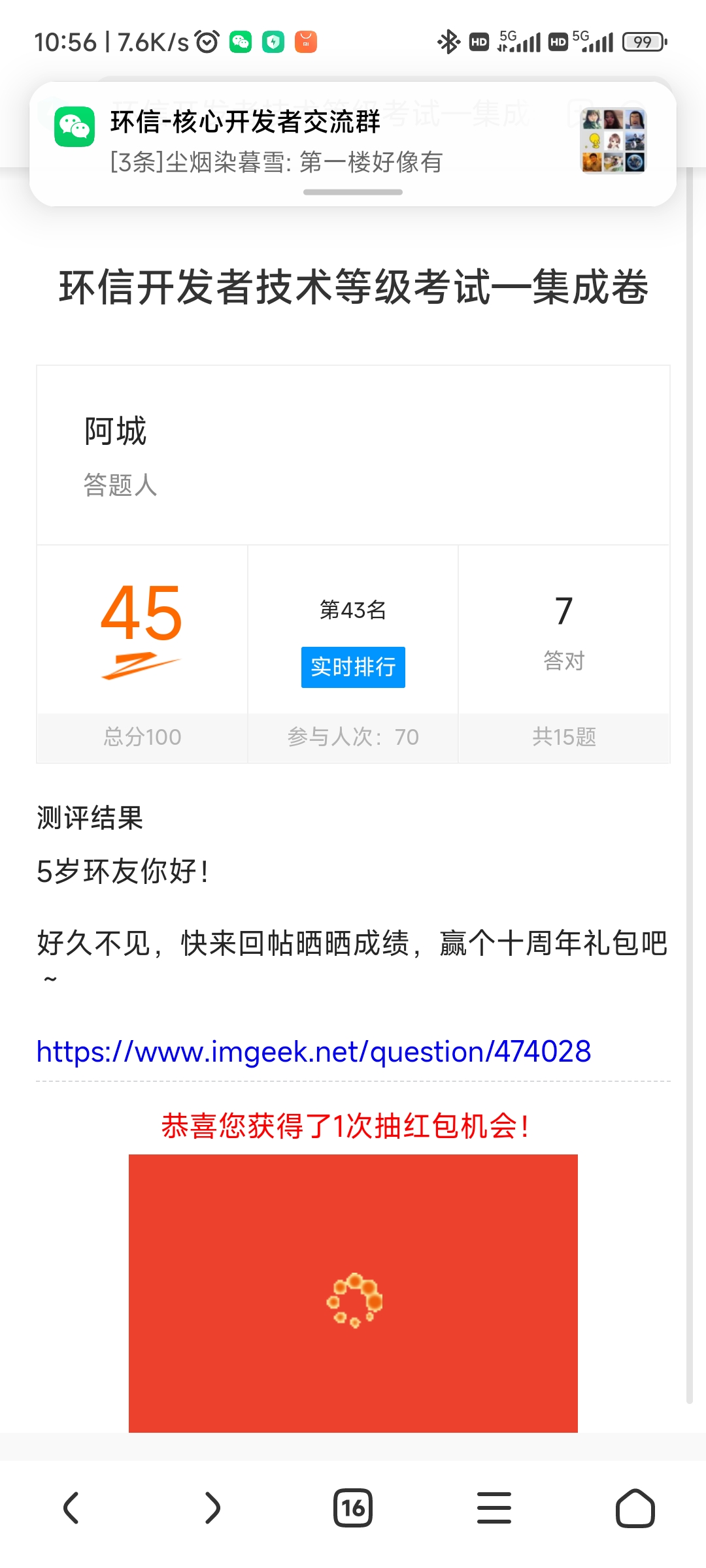Go to the browser home page
The image size is (706, 1568).
pos(635,1508)
